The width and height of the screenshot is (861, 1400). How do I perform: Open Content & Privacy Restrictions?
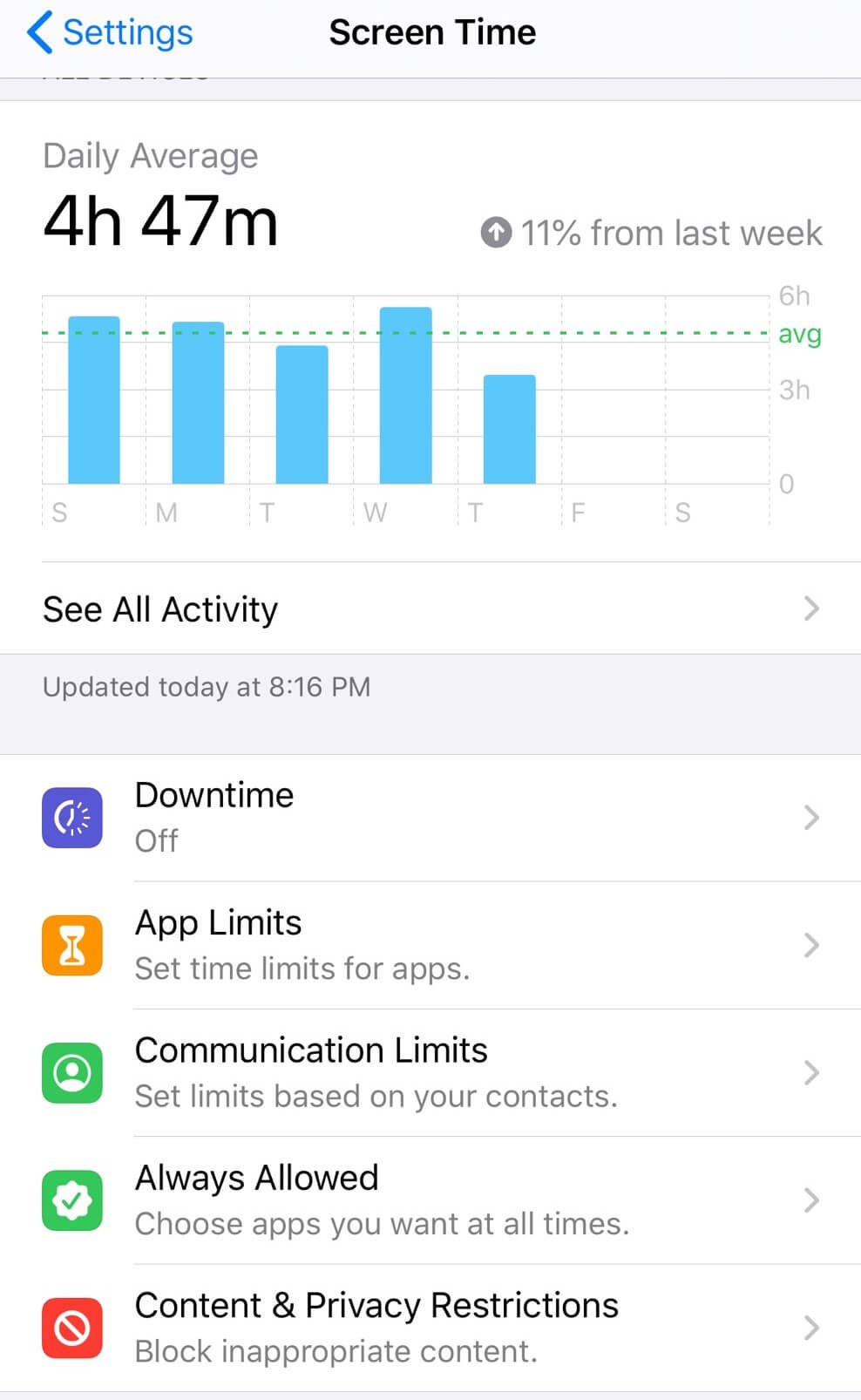(x=430, y=1328)
